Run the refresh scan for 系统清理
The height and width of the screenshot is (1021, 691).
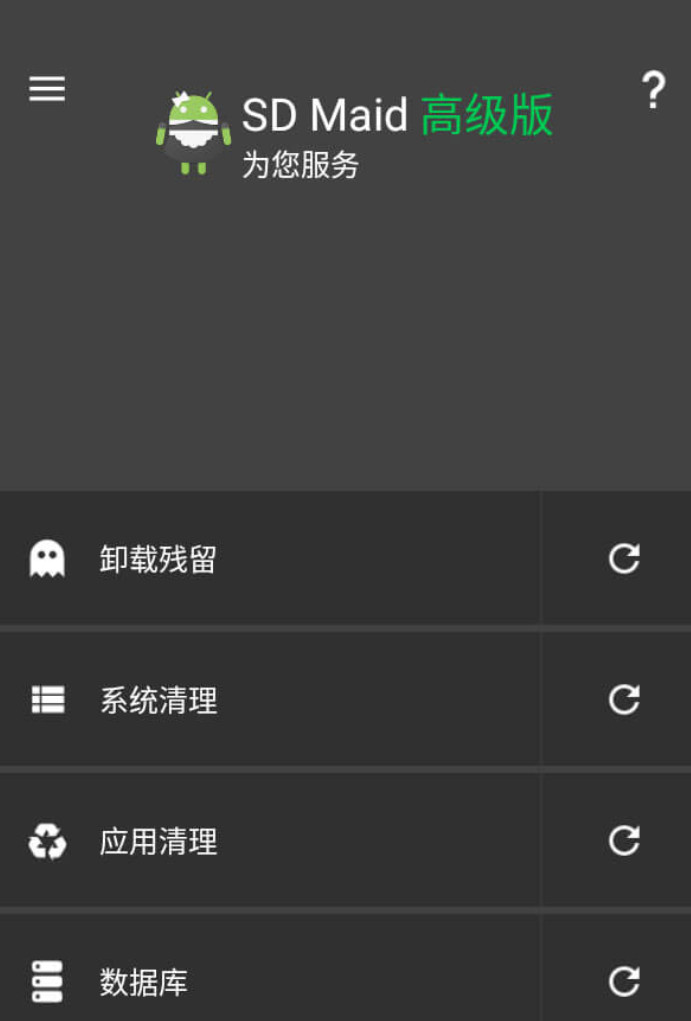tap(624, 700)
